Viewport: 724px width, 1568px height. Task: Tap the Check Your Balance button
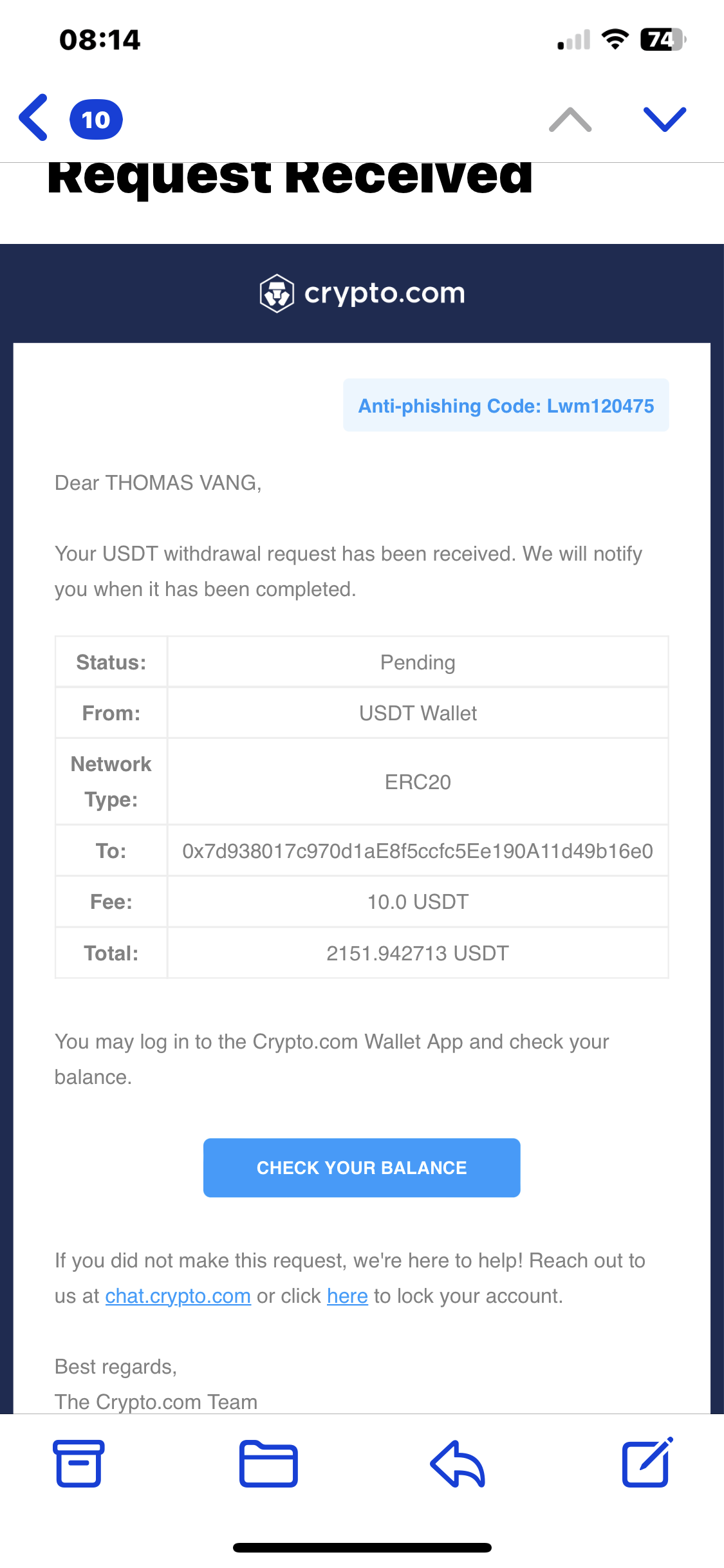click(362, 1168)
